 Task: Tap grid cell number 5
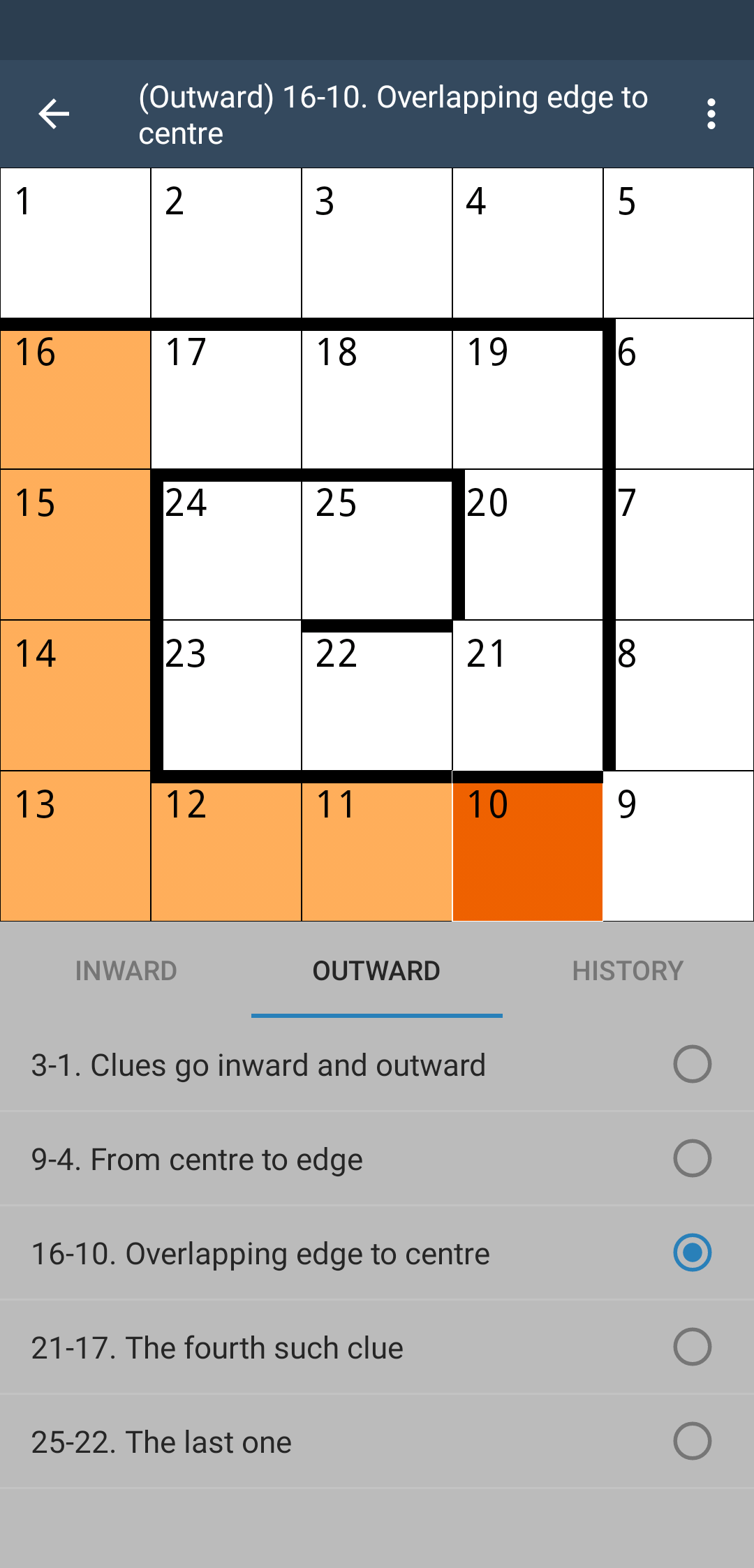point(679,243)
